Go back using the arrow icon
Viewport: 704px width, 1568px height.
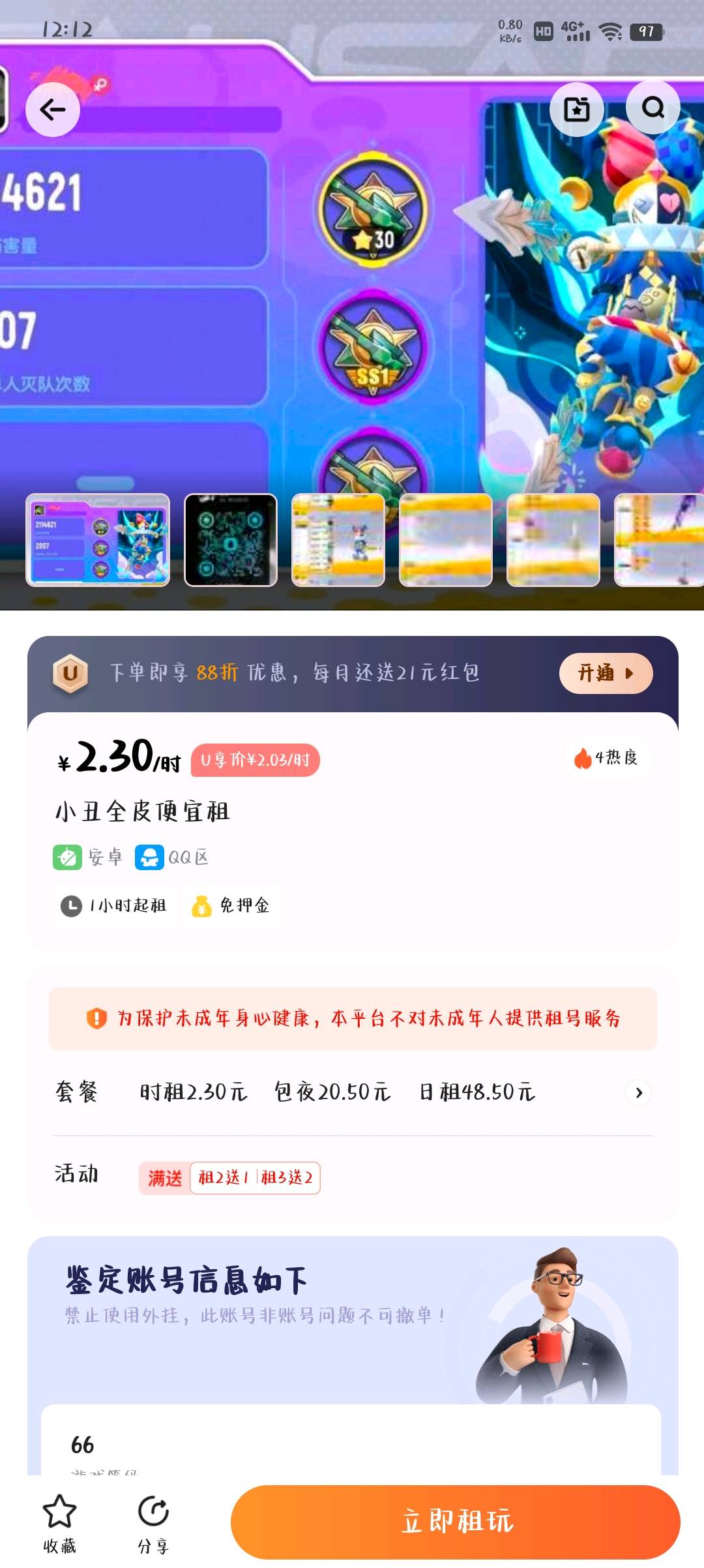pos(53,110)
